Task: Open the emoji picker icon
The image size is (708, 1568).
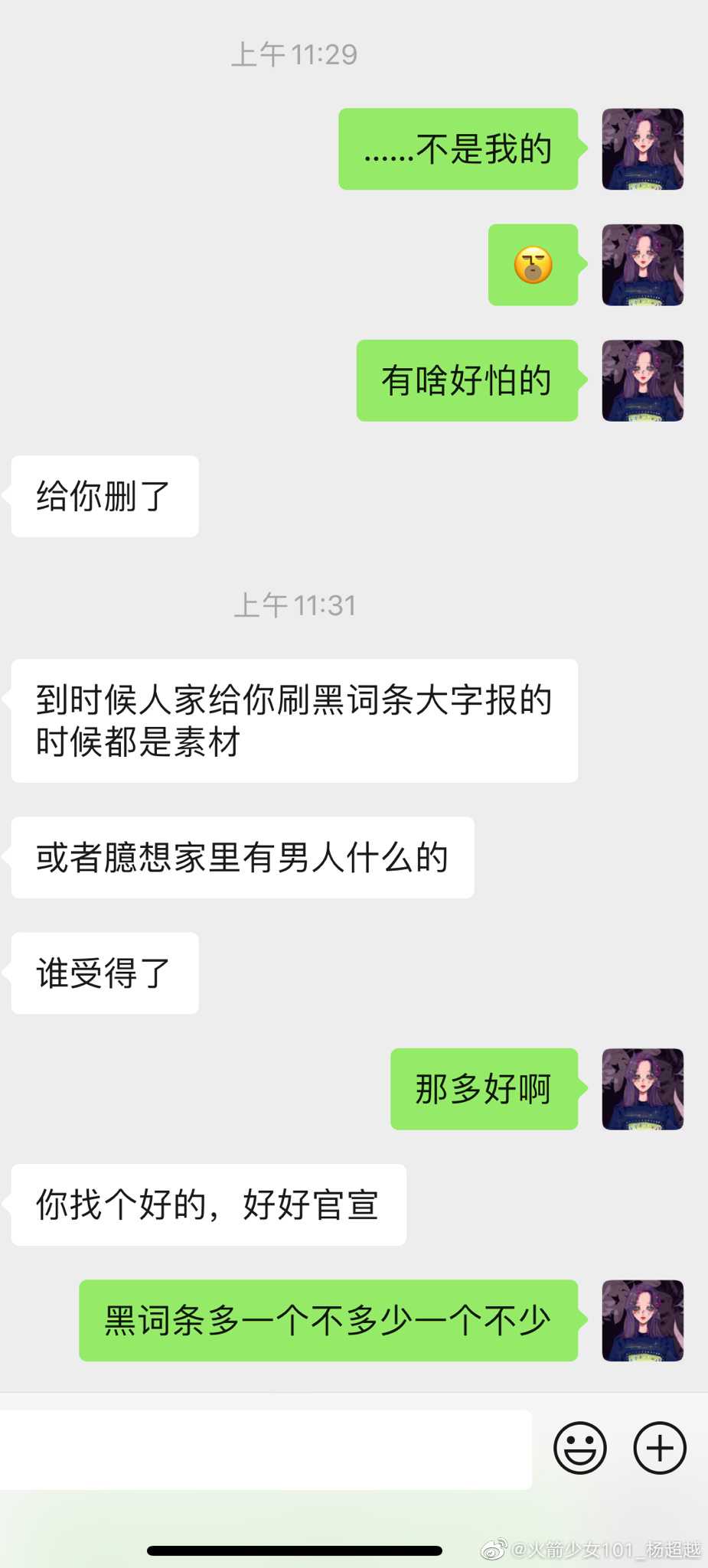Action: (579, 1447)
